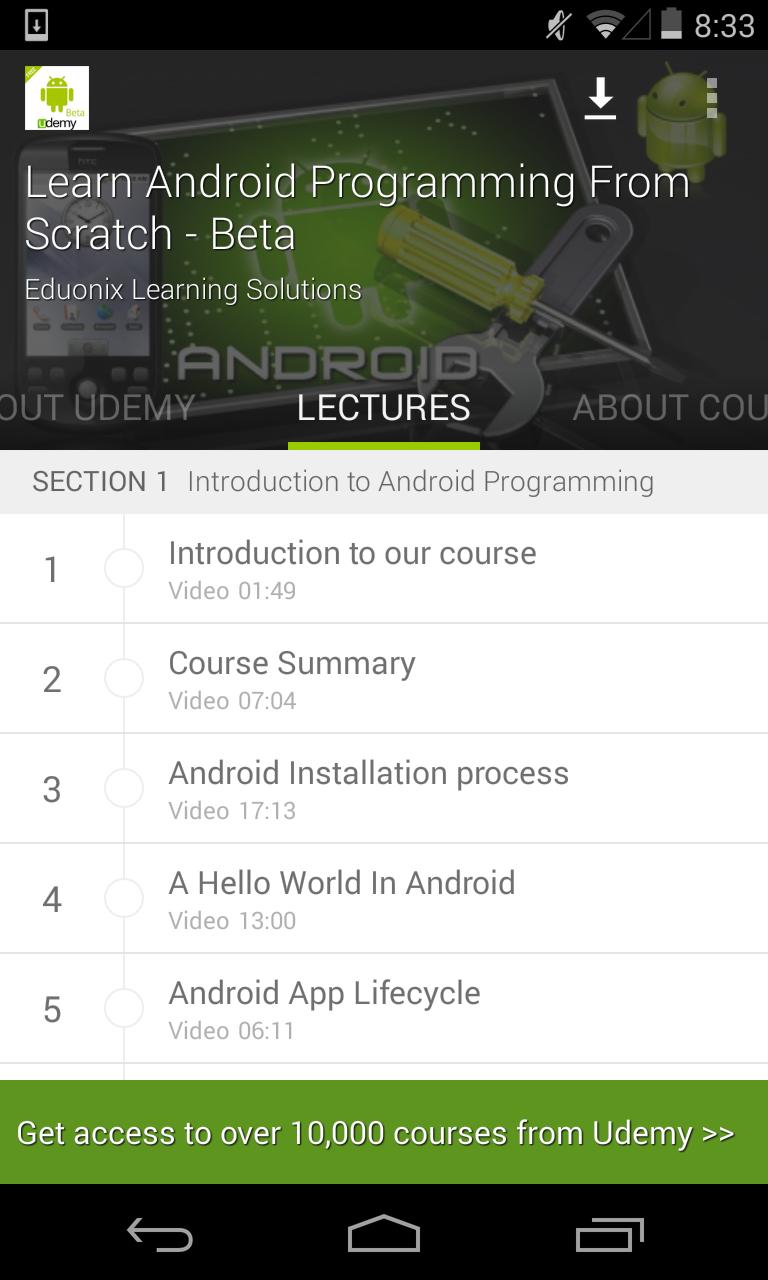Open the three-dot overflow menu
The height and width of the screenshot is (1280, 768).
(713, 96)
